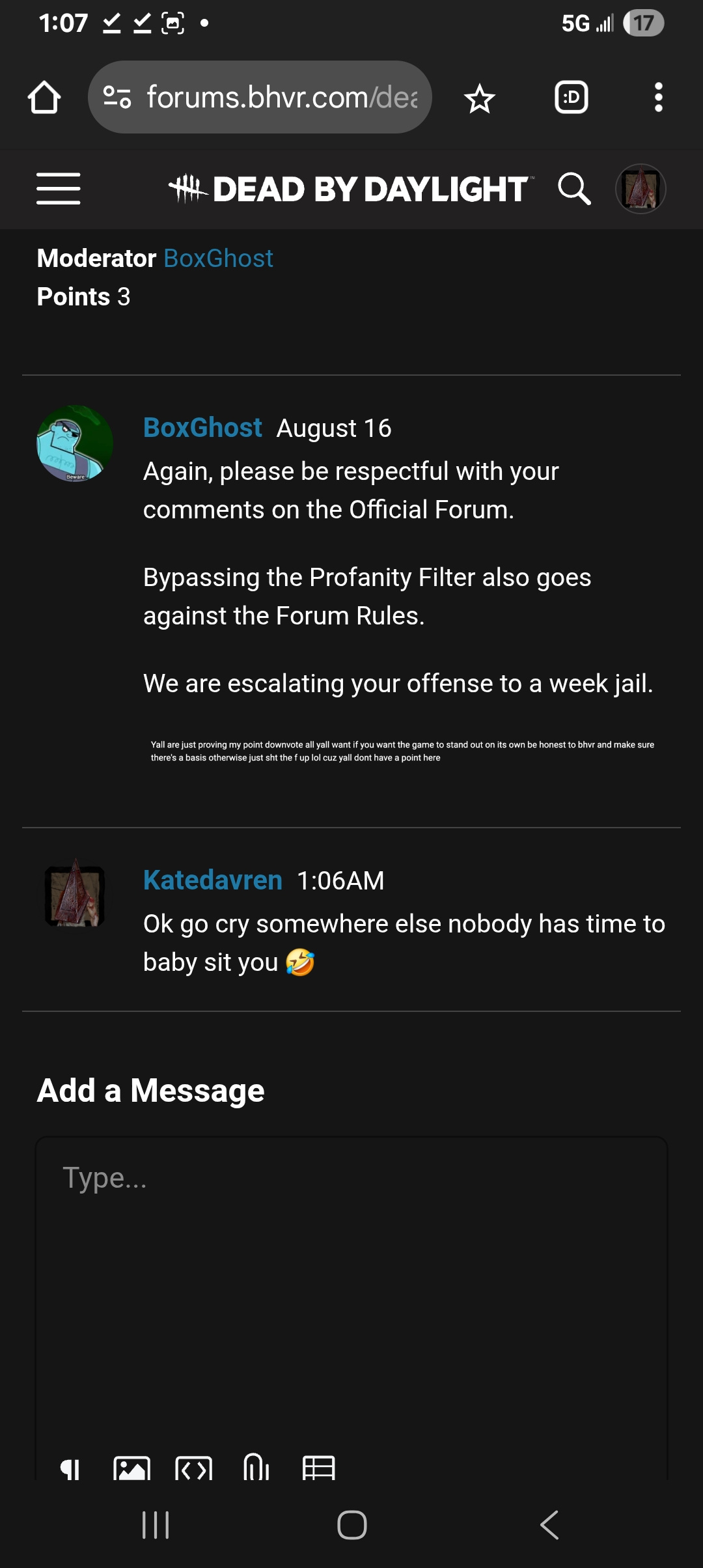Open the paragraph formatting option
Image resolution: width=703 pixels, height=1568 pixels.
[x=70, y=1468]
